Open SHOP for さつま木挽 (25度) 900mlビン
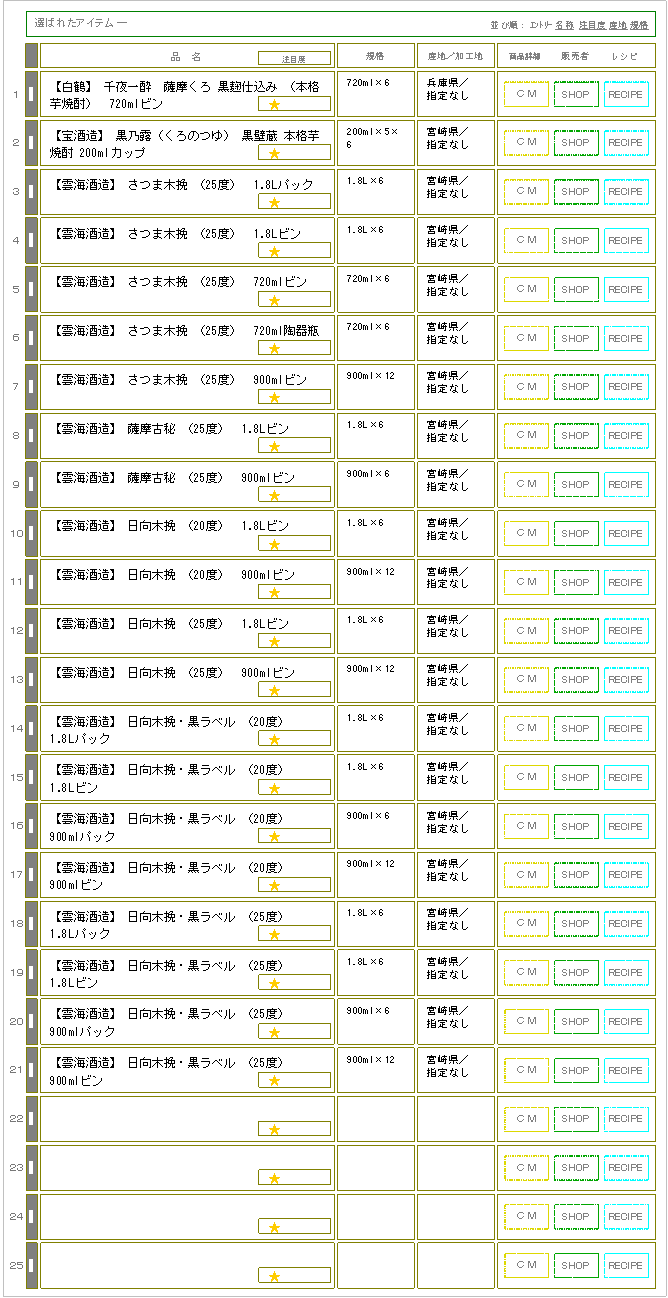668x1298 pixels. [x=576, y=387]
